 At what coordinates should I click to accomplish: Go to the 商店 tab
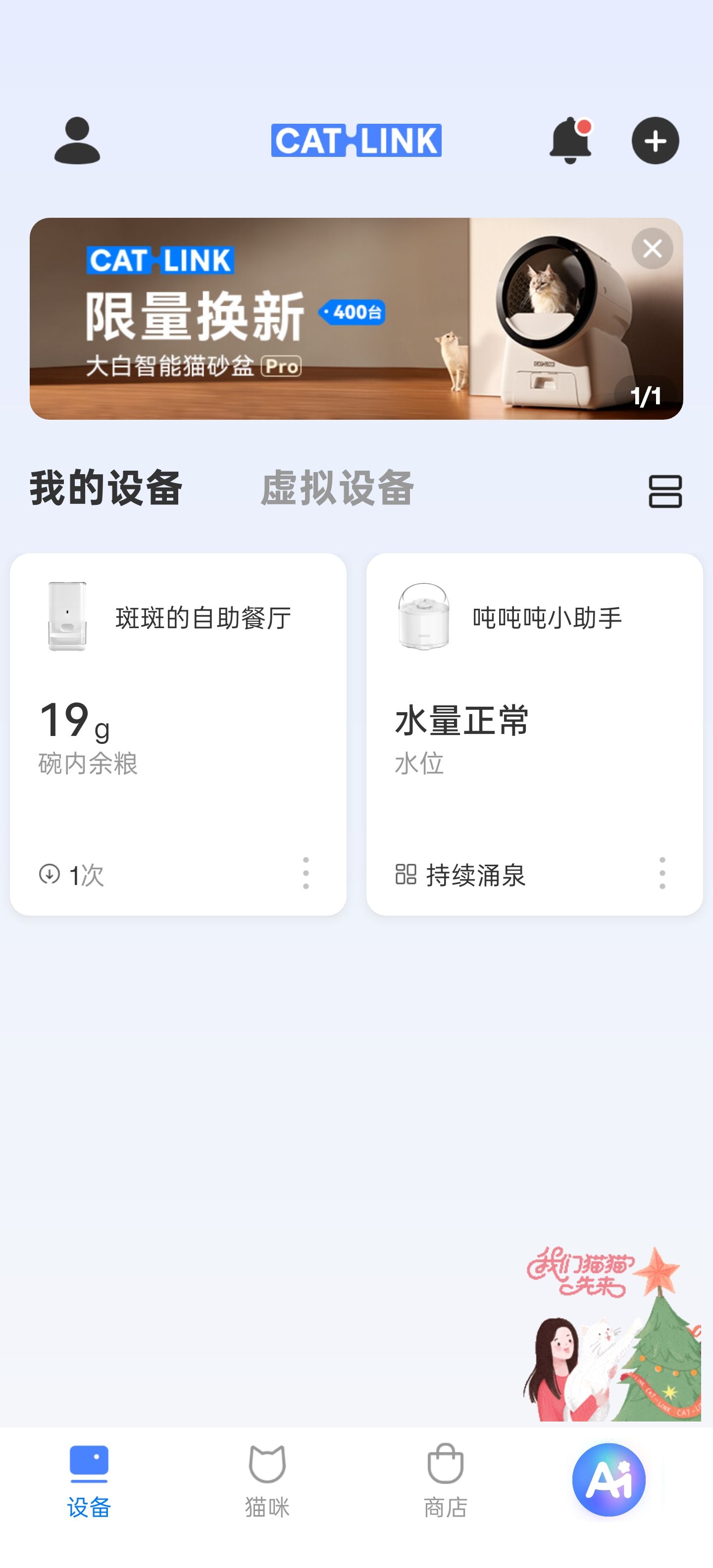445,1481
